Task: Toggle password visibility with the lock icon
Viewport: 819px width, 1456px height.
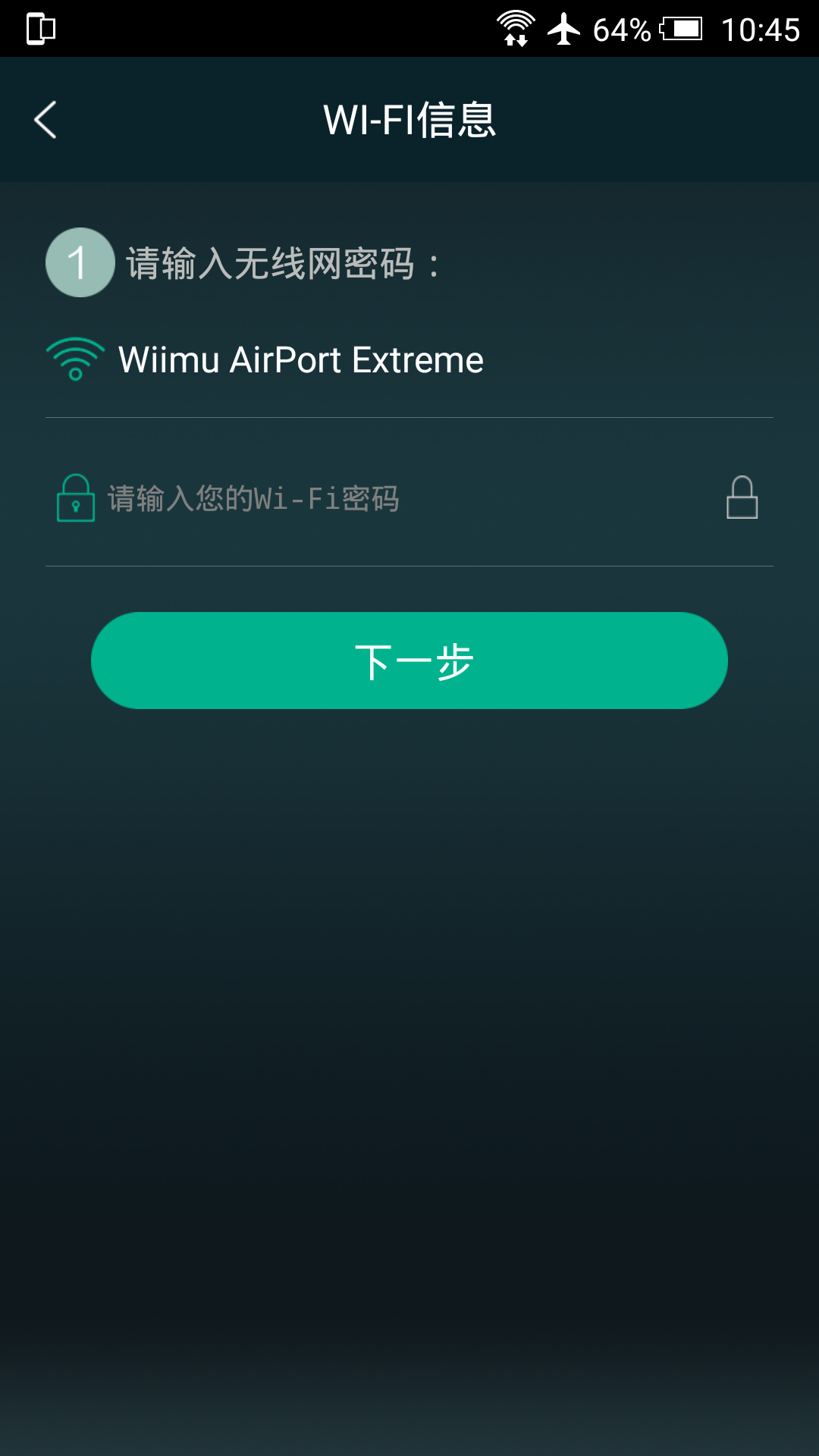Action: tap(742, 498)
